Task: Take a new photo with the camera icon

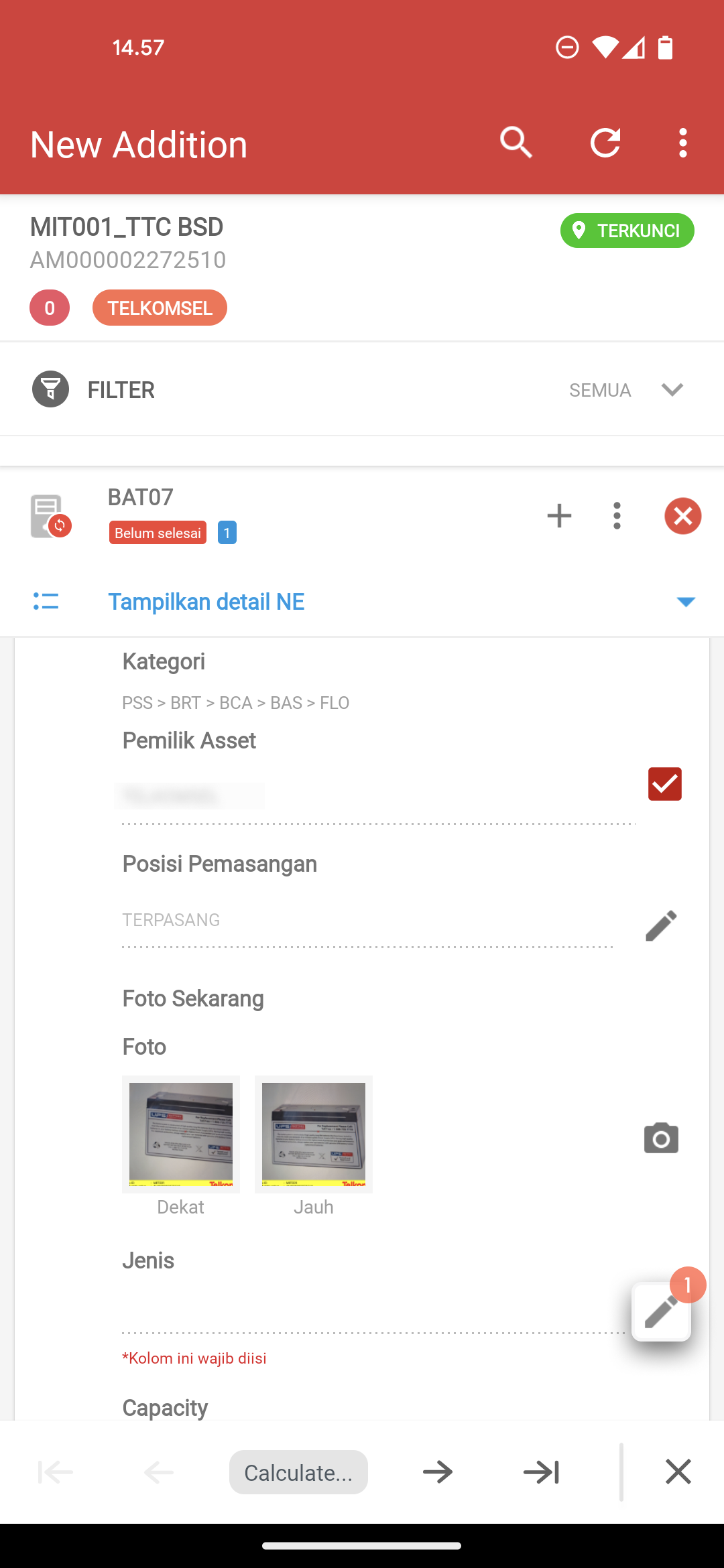Action: pyautogui.click(x=661, y=1138)
